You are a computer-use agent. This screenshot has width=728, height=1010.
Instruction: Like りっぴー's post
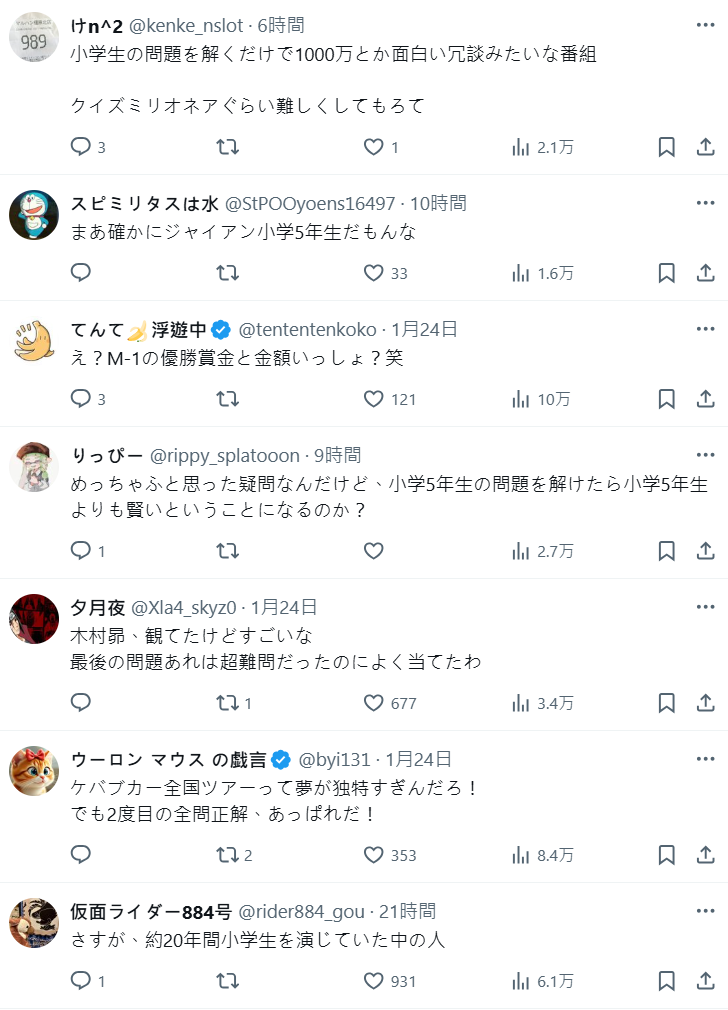pos(373,551)
